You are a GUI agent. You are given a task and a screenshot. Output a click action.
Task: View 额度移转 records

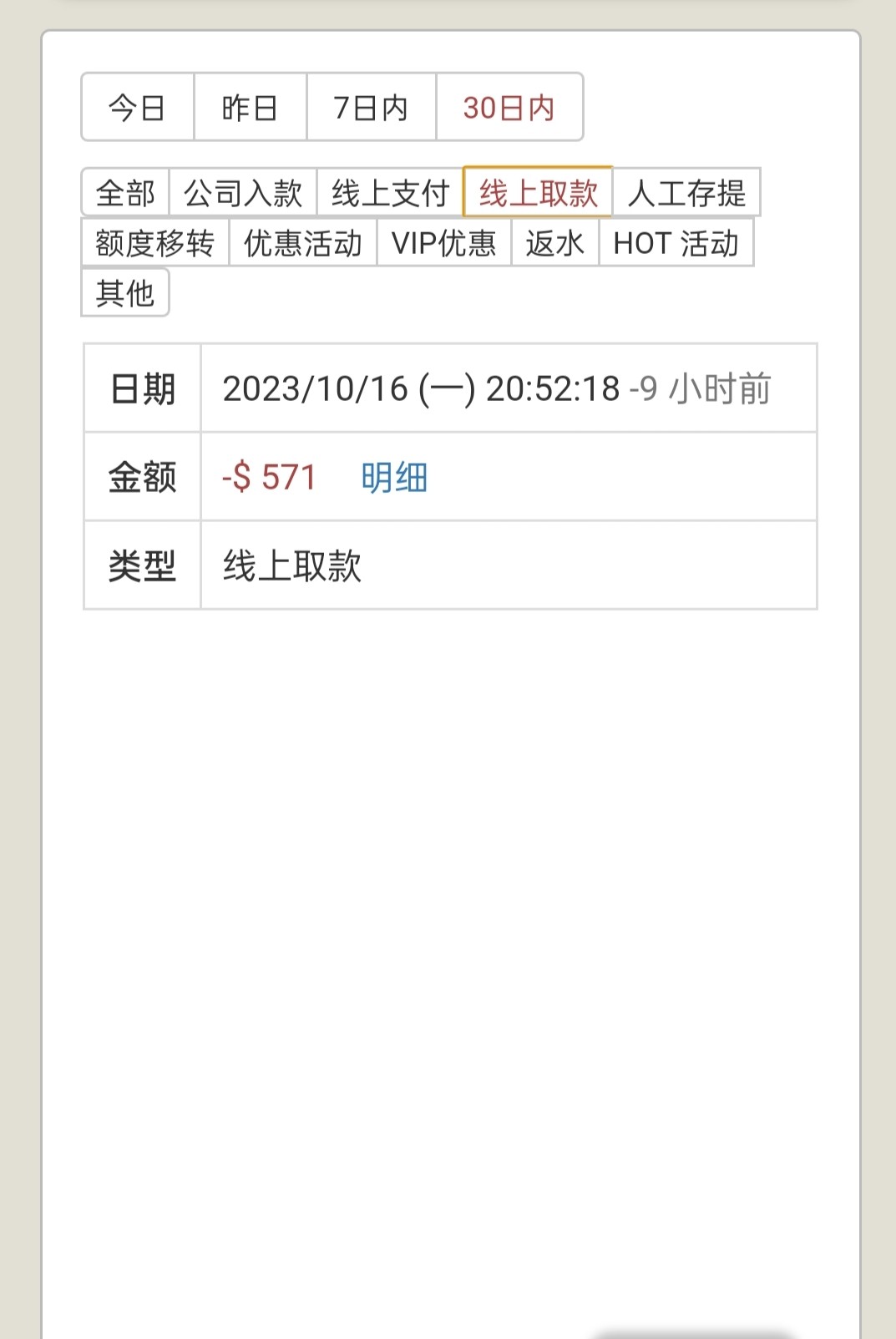coord(155,243)
